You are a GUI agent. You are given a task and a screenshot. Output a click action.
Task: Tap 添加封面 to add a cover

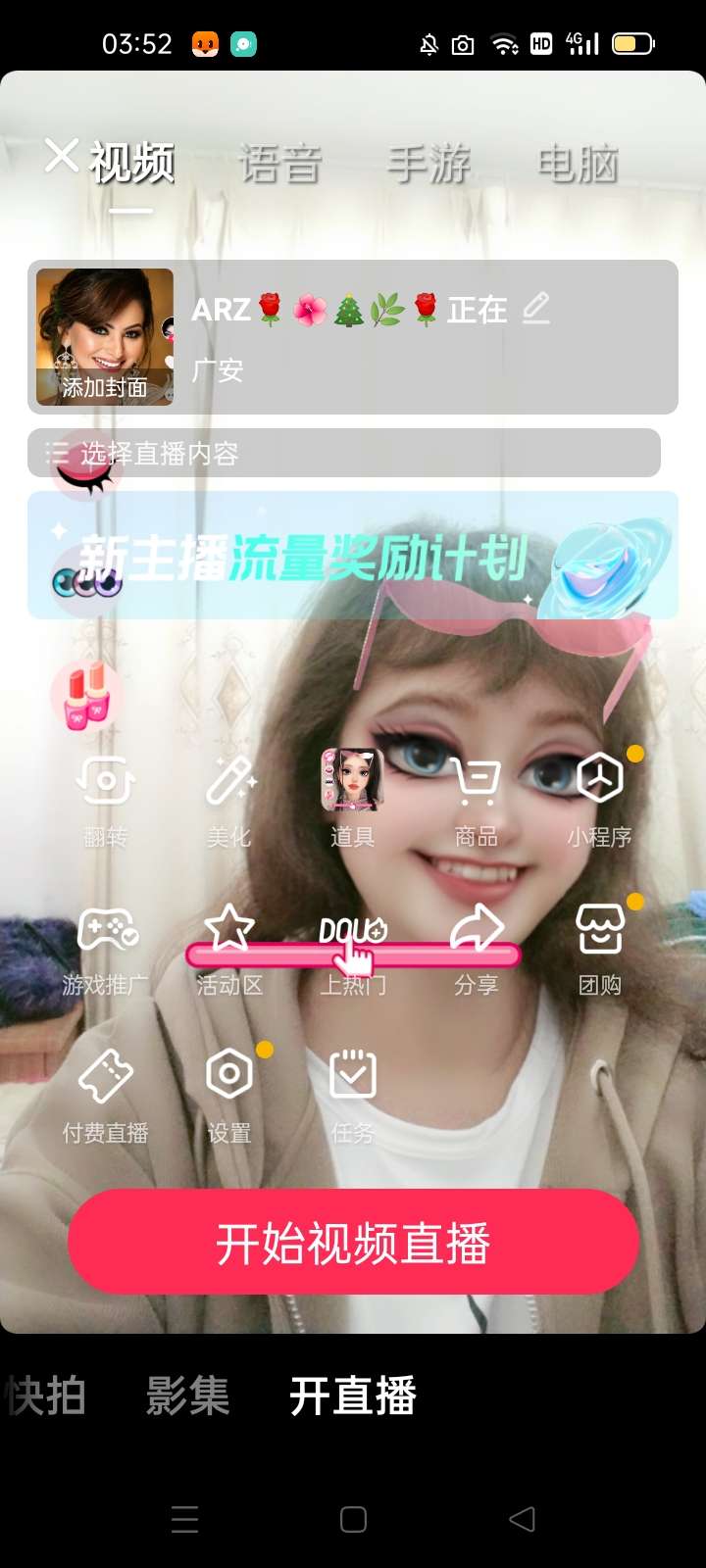tap(105, 337)
